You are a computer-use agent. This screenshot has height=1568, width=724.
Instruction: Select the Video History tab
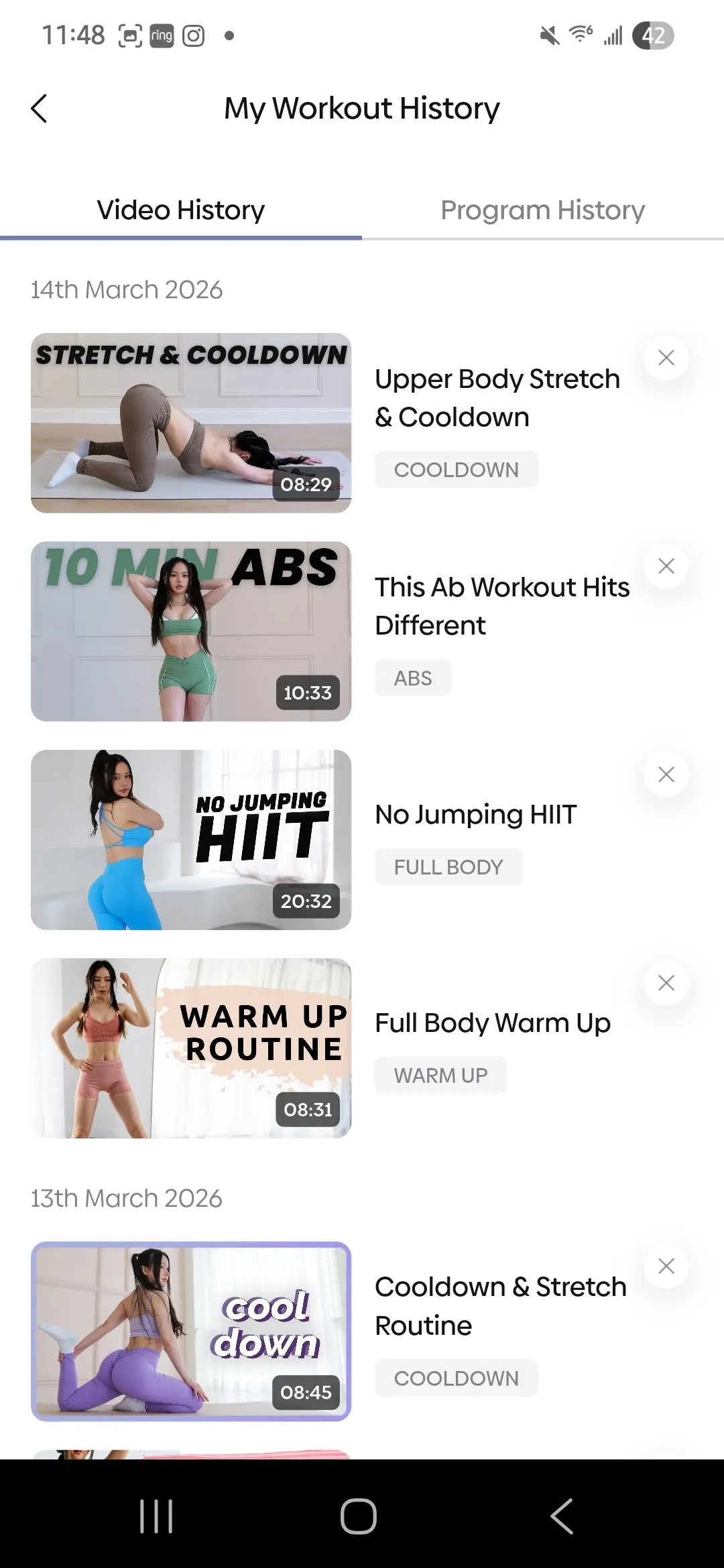click(181, 210)
